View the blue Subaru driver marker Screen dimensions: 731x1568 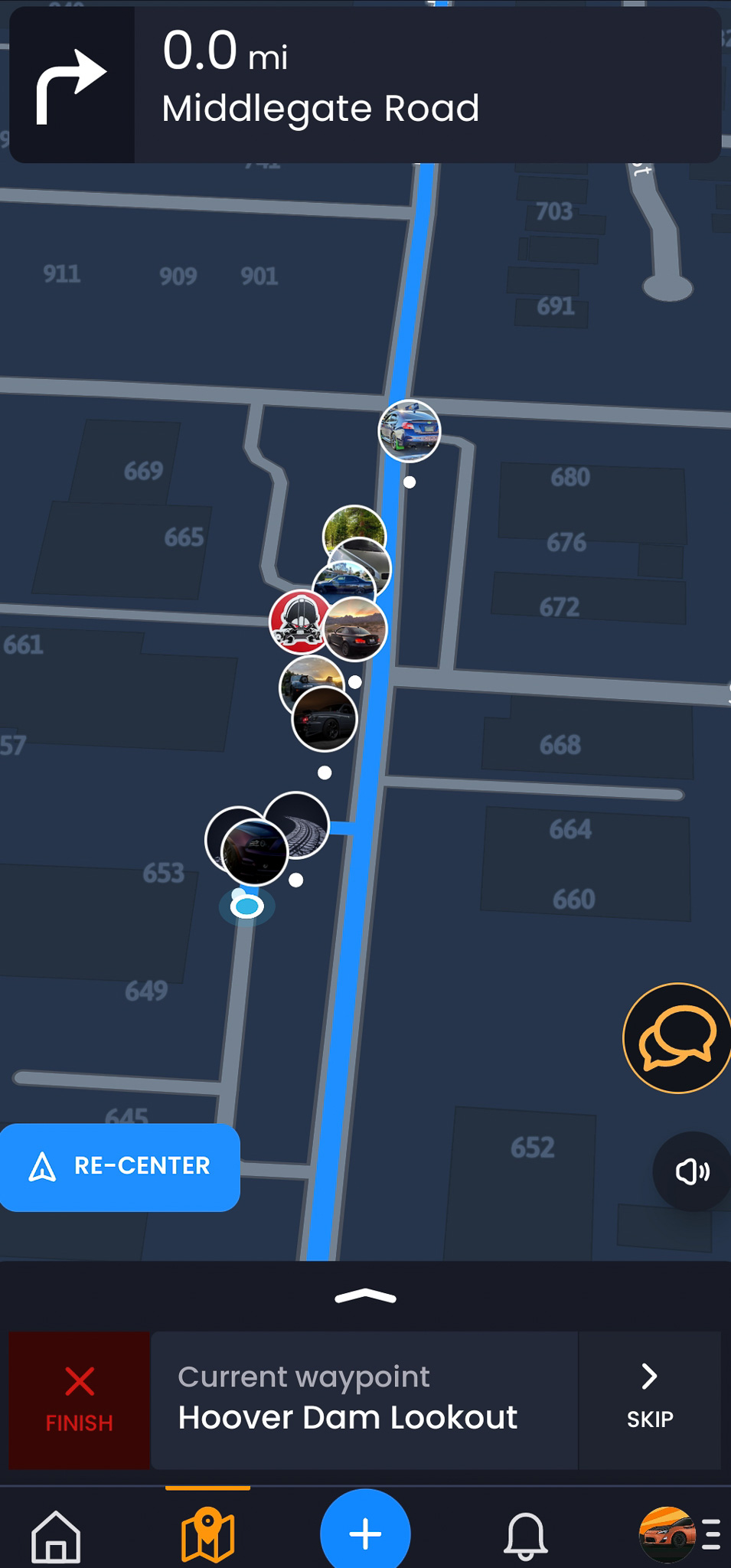point(410,431)
